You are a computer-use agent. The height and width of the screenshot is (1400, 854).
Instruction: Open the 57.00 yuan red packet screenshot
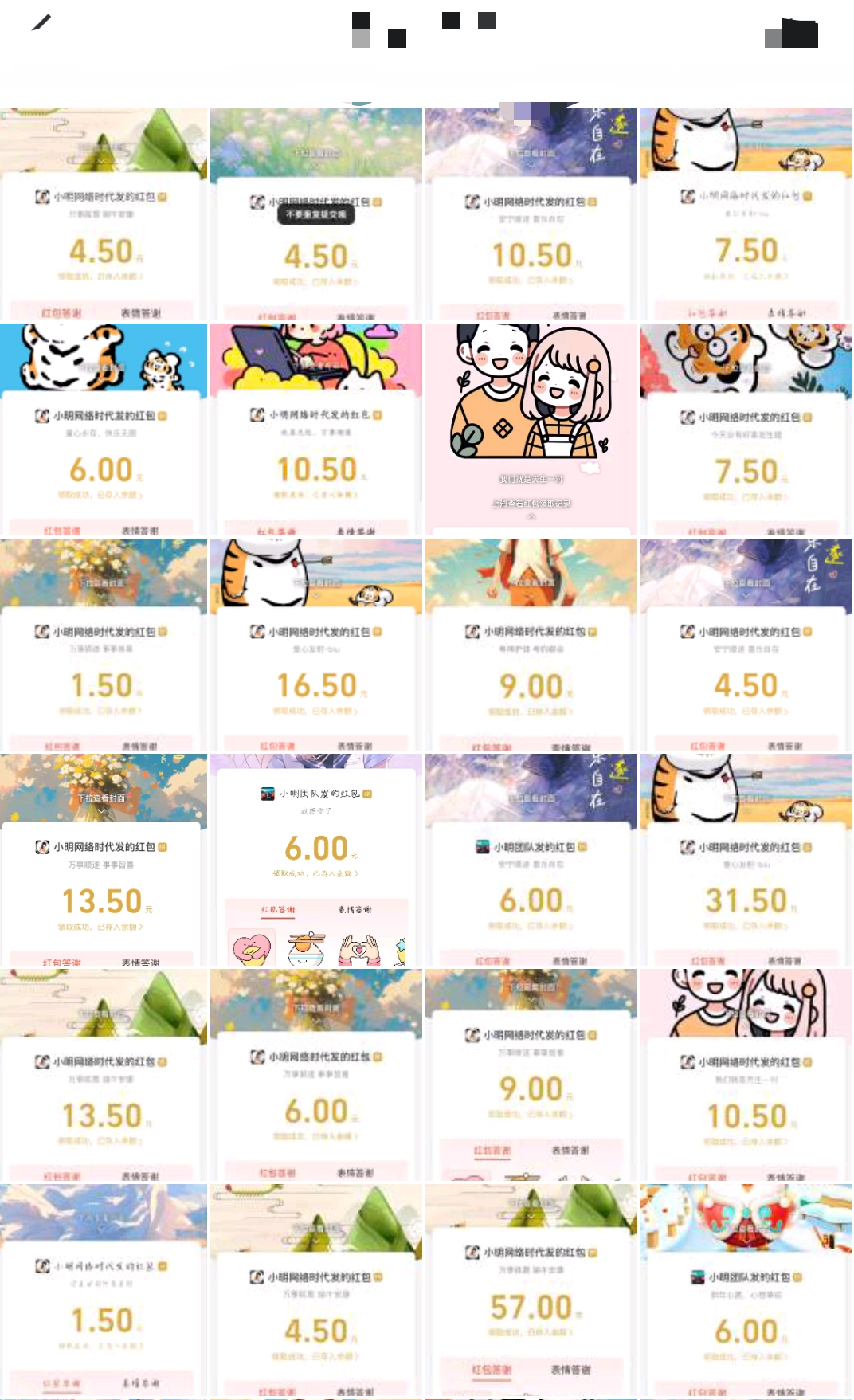531,1291
